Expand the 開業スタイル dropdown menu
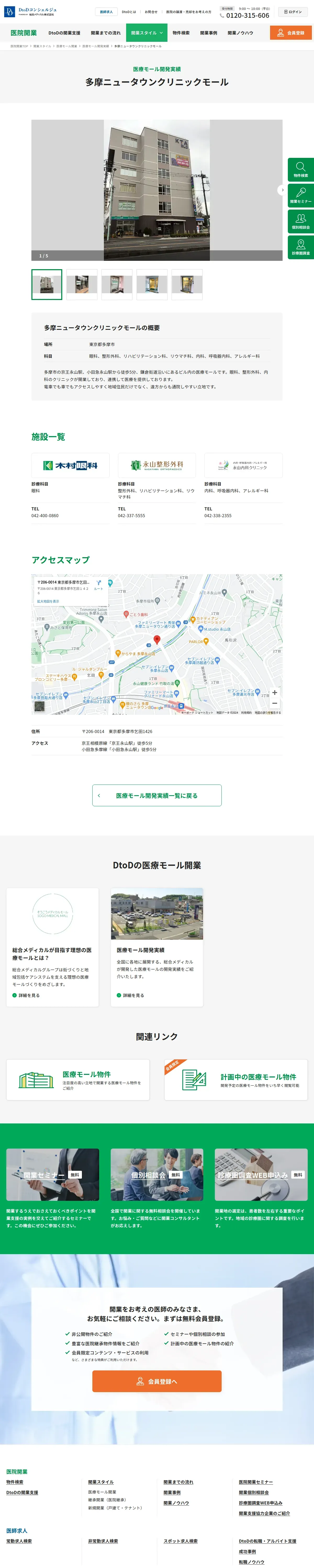The width and height of the screenshot is (314, 1568). click(147, 33)
